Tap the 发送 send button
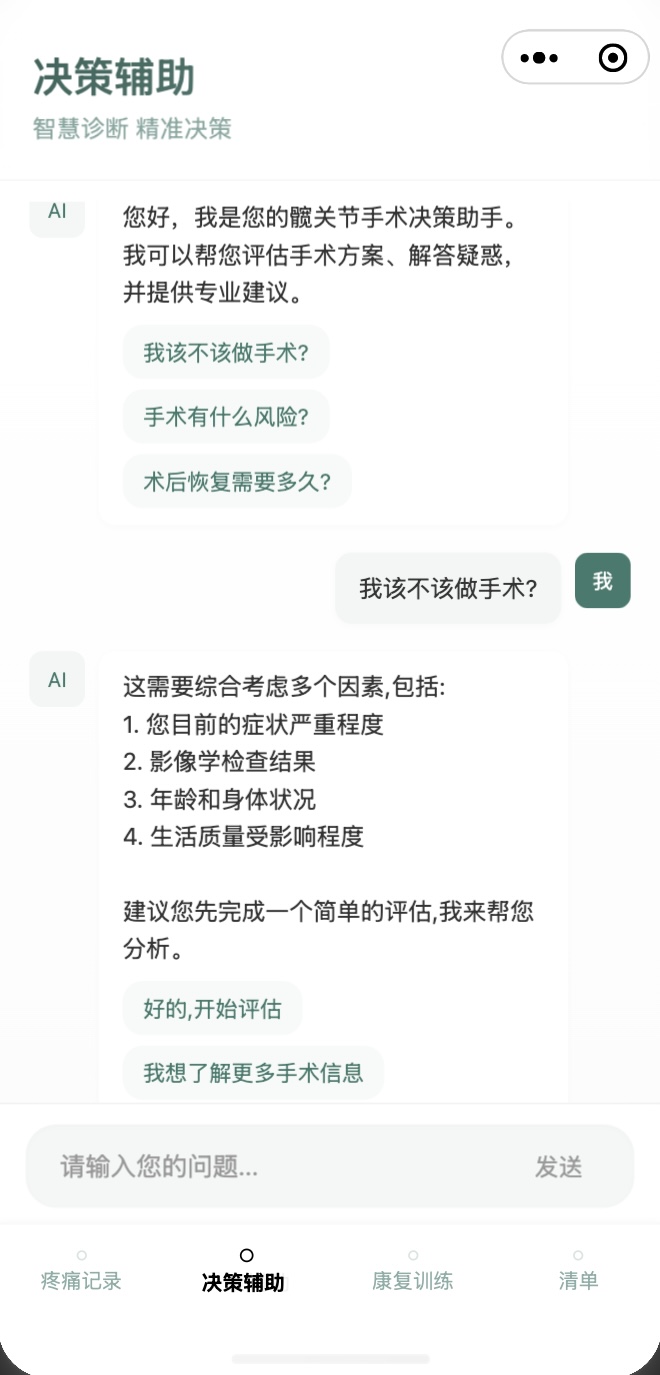660x1375 pixels. pyautogui.click(x=558, y=1166)
